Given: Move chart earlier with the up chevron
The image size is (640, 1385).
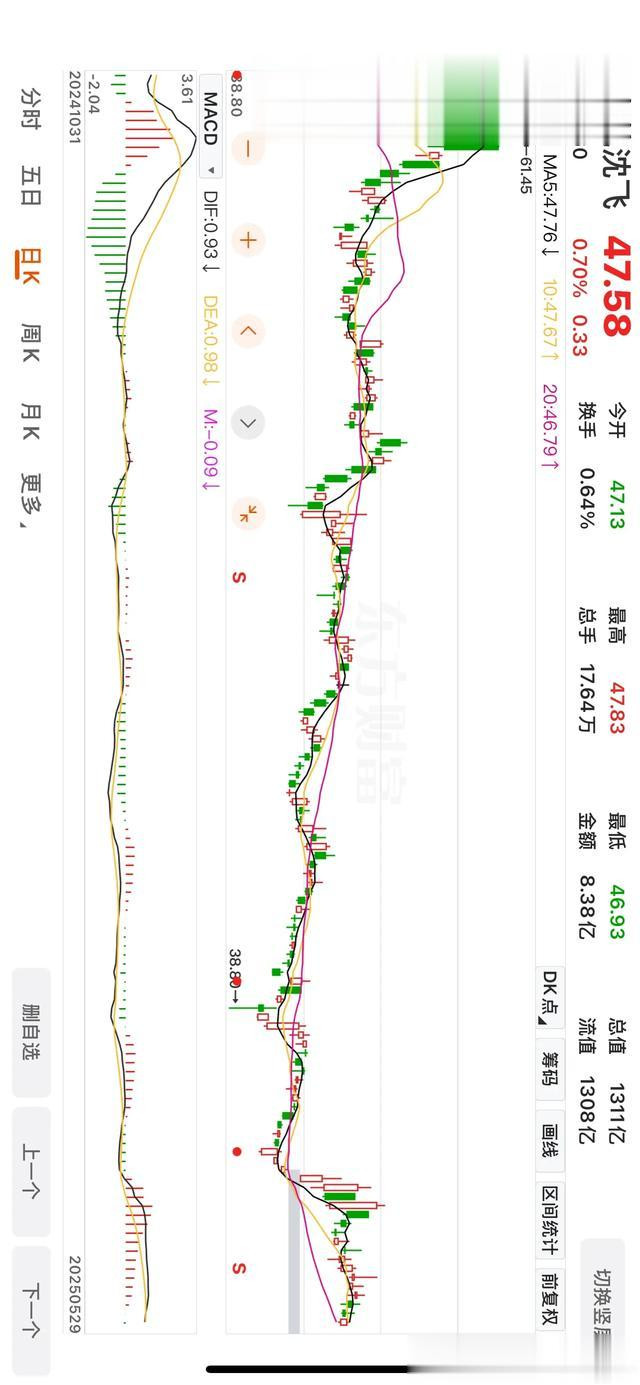Looking at the screenshot, I should [248, 331].
